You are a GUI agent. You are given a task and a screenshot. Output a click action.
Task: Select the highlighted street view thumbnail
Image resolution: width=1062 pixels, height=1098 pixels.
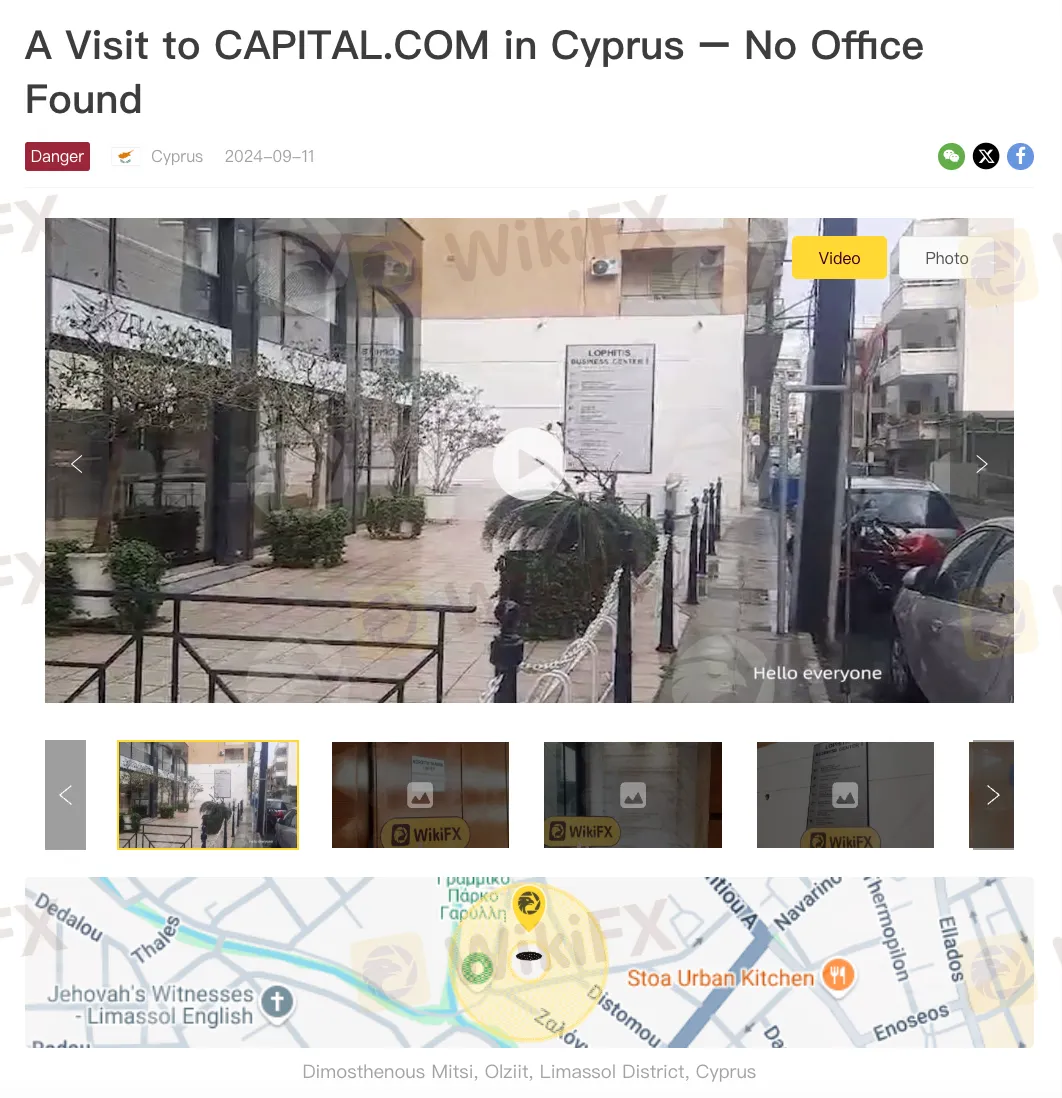coord(208,795)
